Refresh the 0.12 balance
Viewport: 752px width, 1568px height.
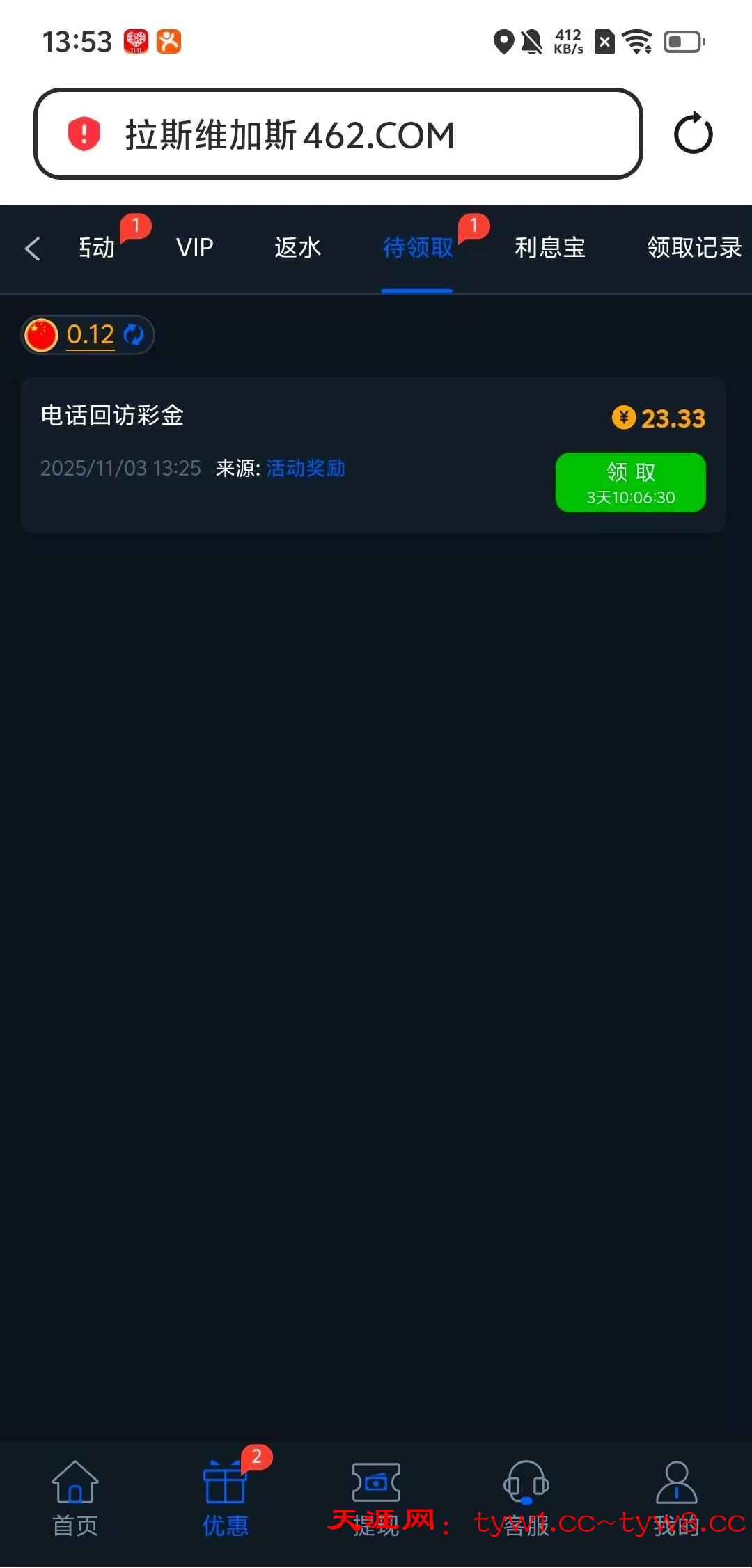[133, 335]
